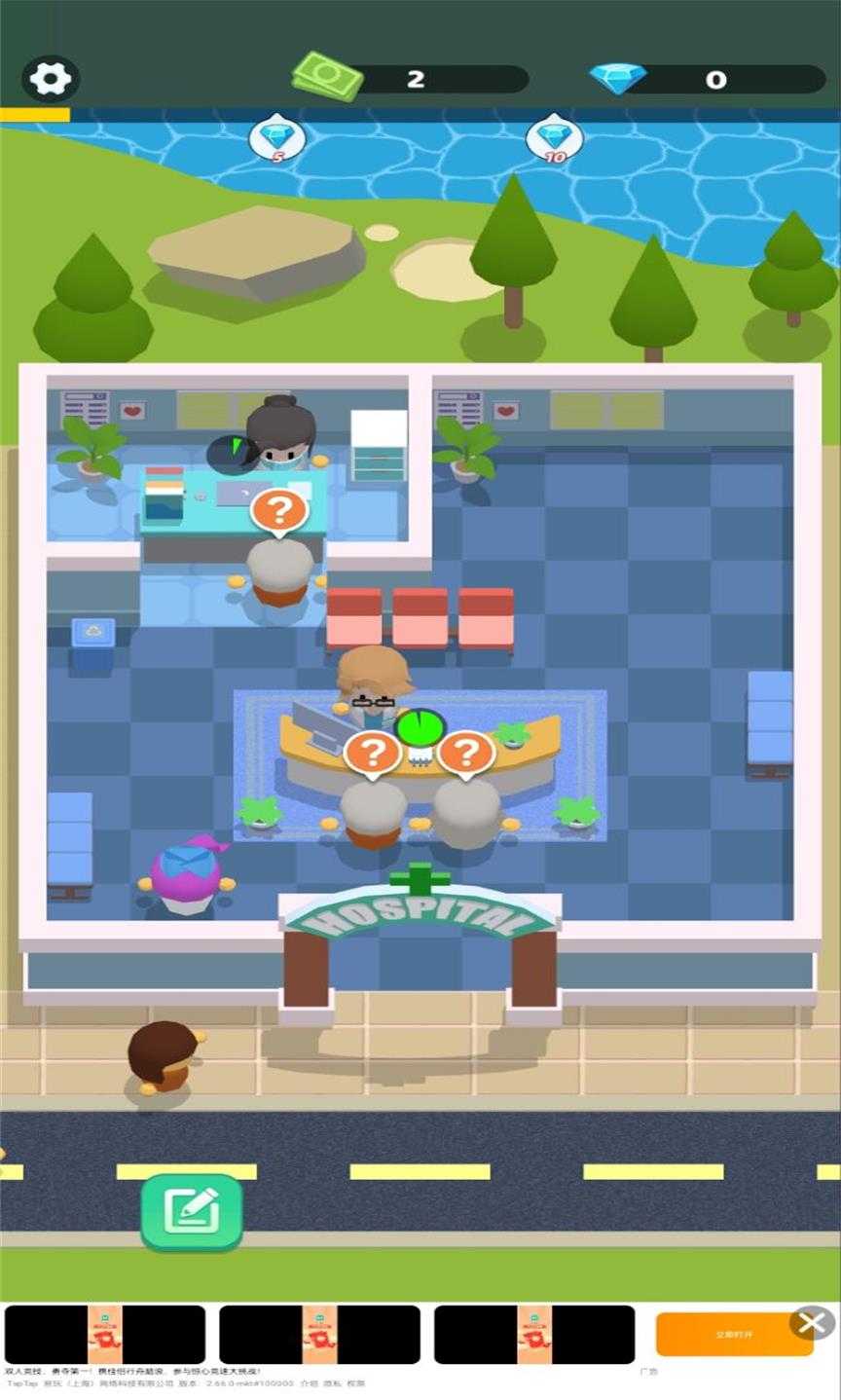Tap the orange ad open button
The width and height of the screenshot is (841, 1400).
coord(733,1334)
